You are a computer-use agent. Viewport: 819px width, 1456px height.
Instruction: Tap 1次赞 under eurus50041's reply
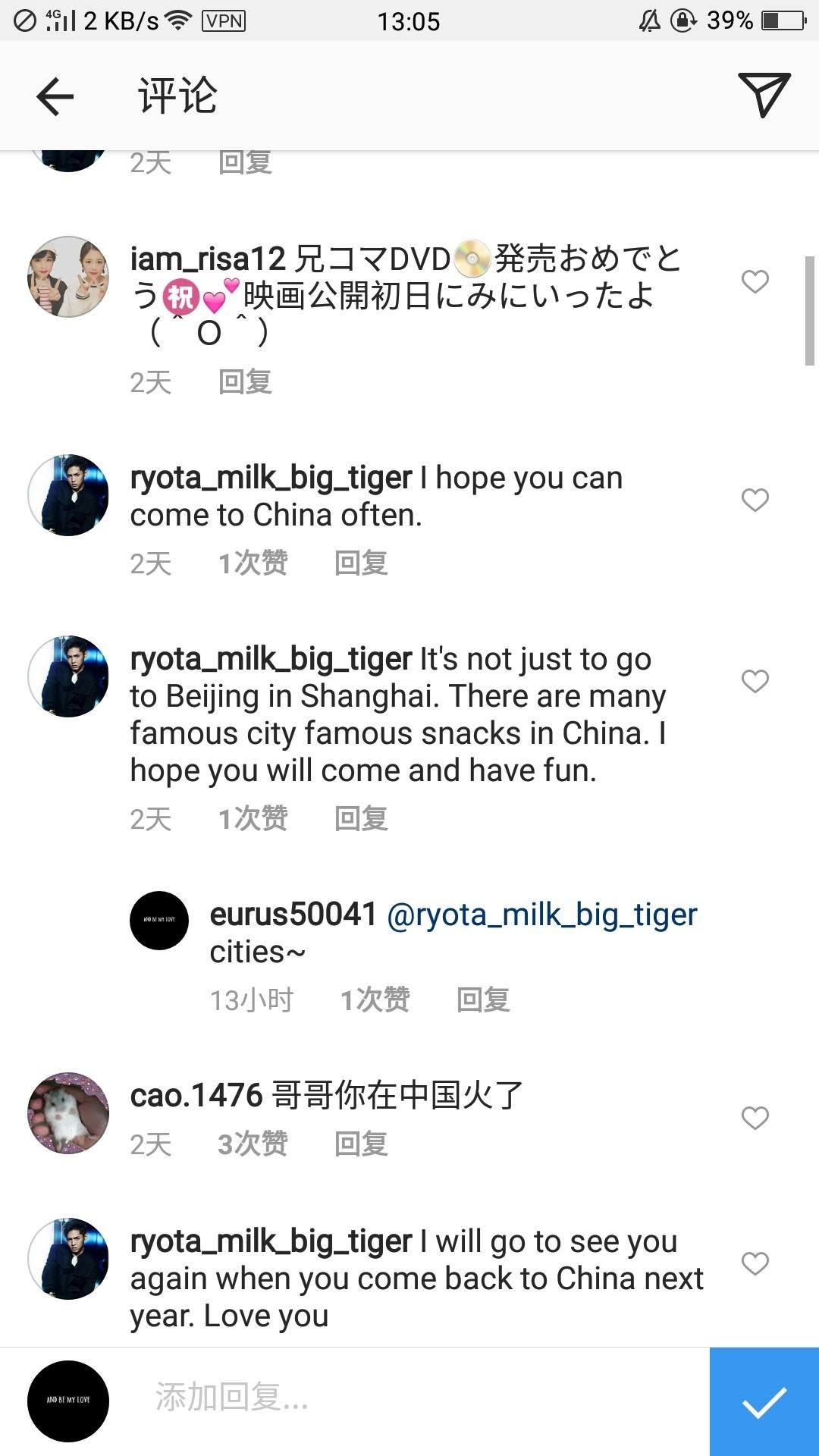(375, 1001)
